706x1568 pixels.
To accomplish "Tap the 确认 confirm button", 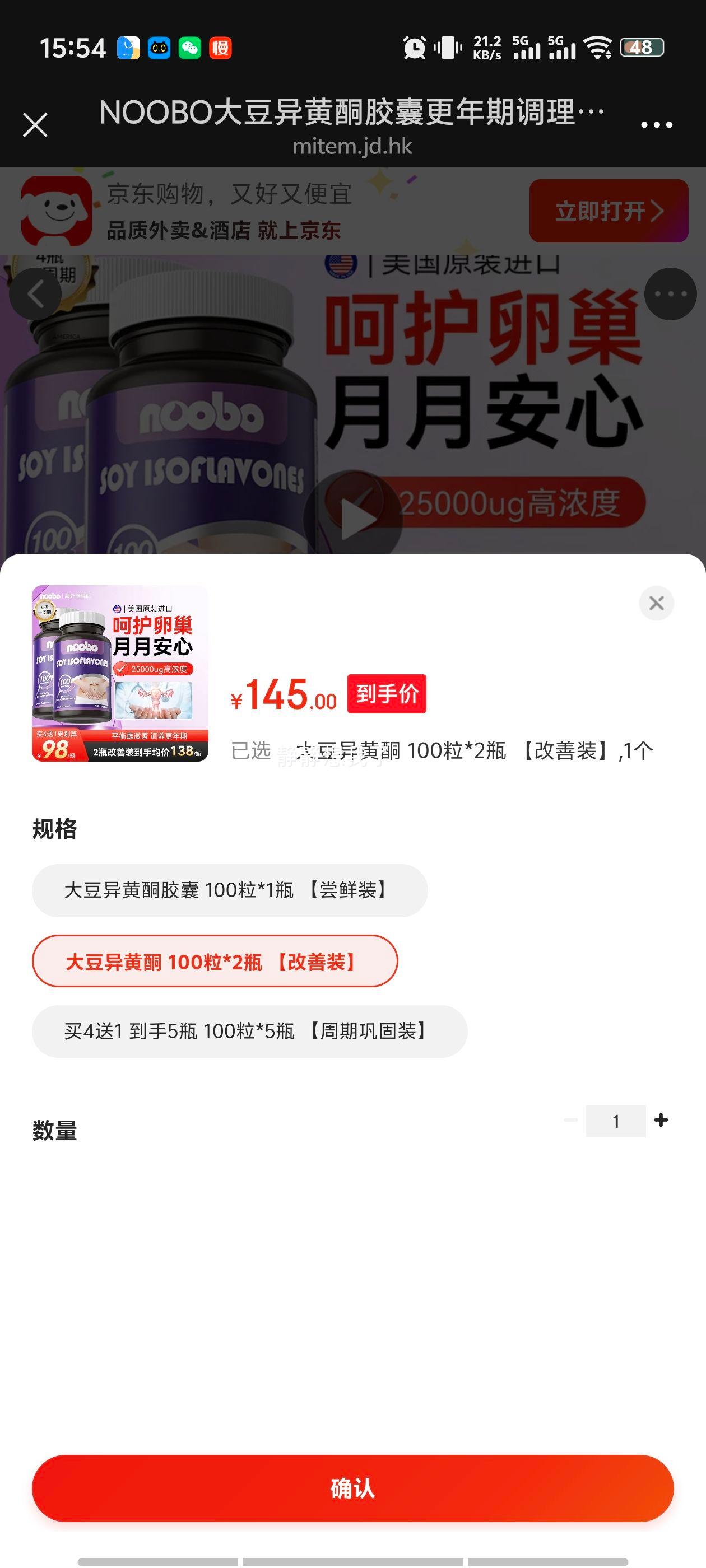I will coord(354,1490).
